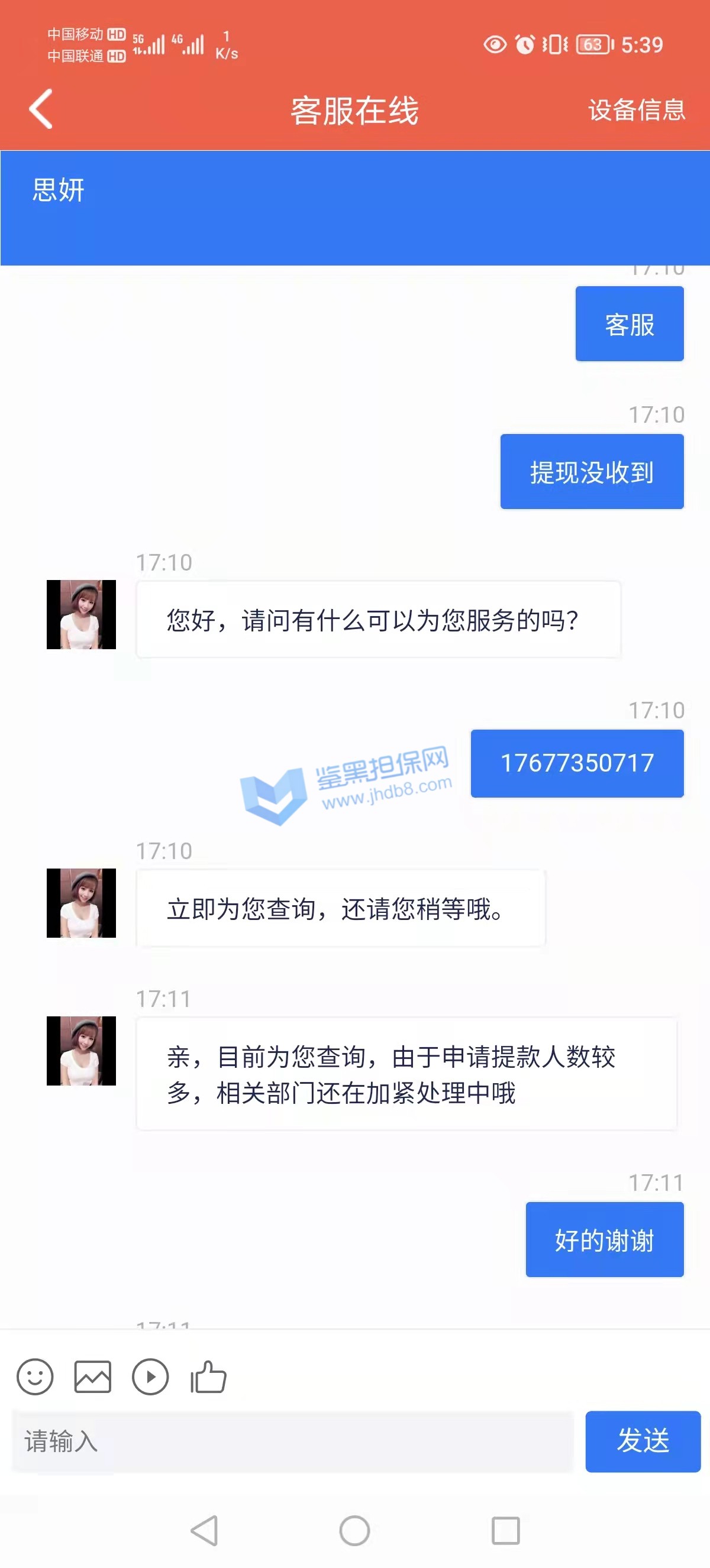
Task: Open recent apps via square button
Action: 505,1530
